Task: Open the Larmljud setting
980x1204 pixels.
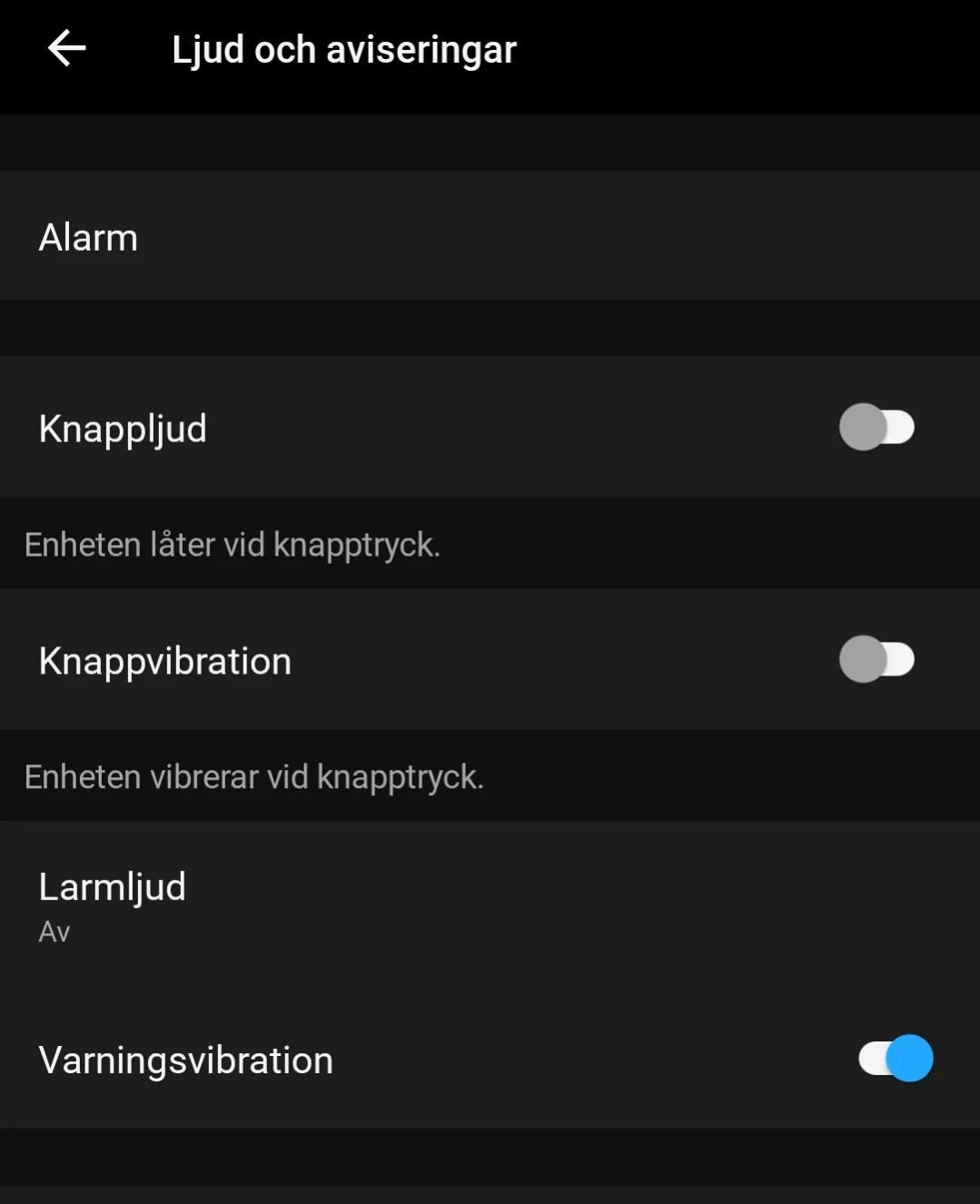Action: pos(490,905)
